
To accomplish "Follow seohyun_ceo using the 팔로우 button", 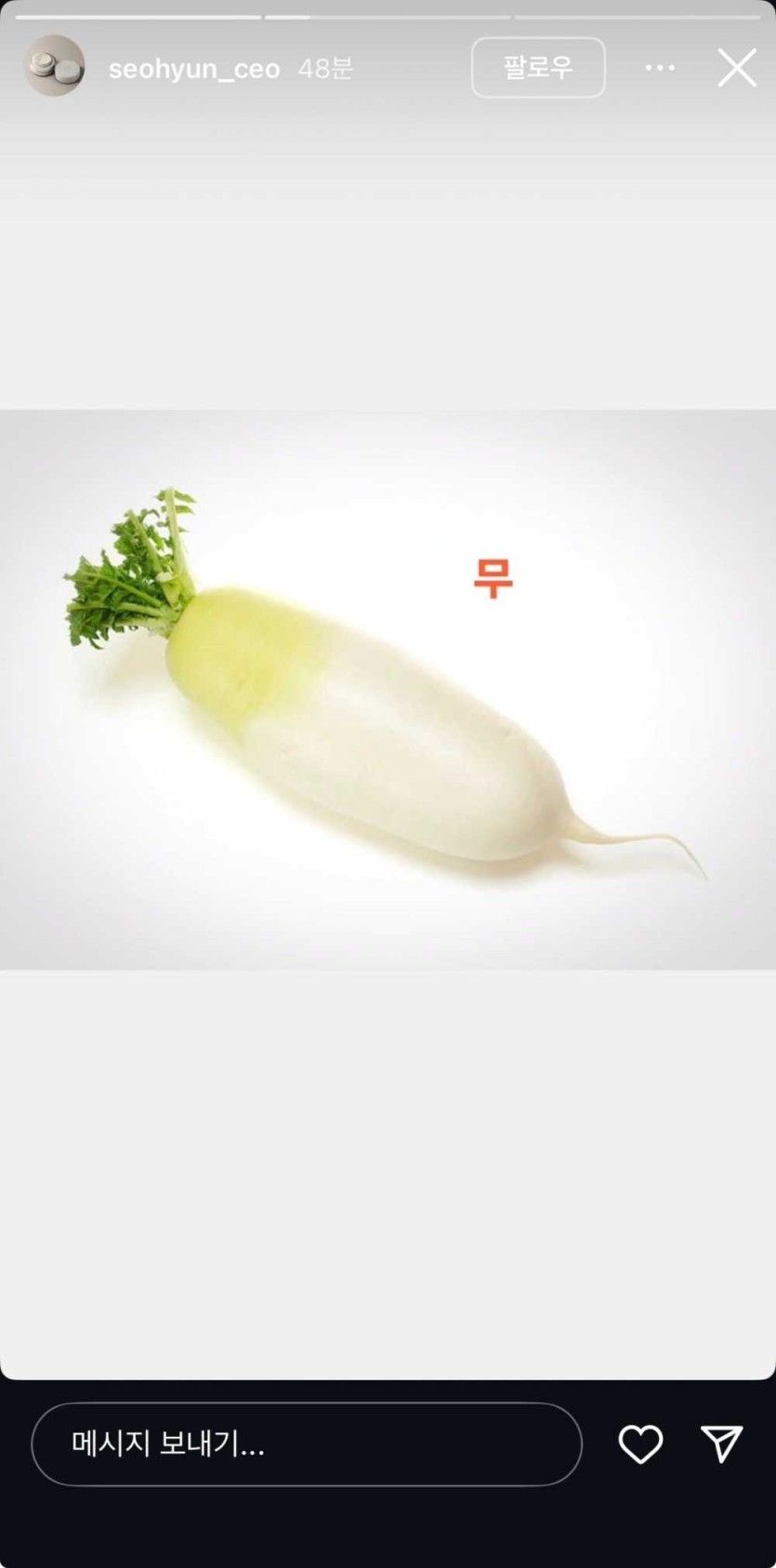I will click(x=538, y=66).
